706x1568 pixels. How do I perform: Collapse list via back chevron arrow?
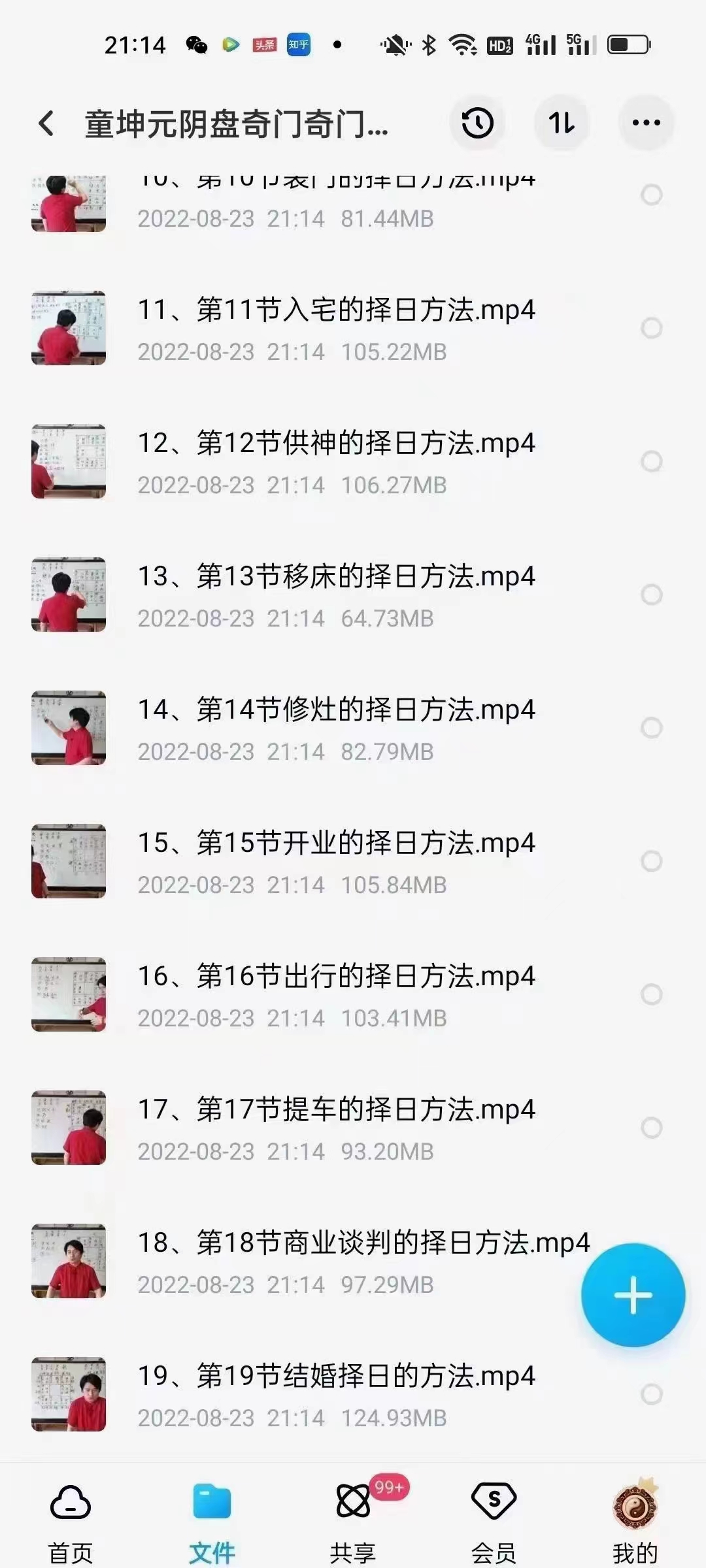coord(46,122)
